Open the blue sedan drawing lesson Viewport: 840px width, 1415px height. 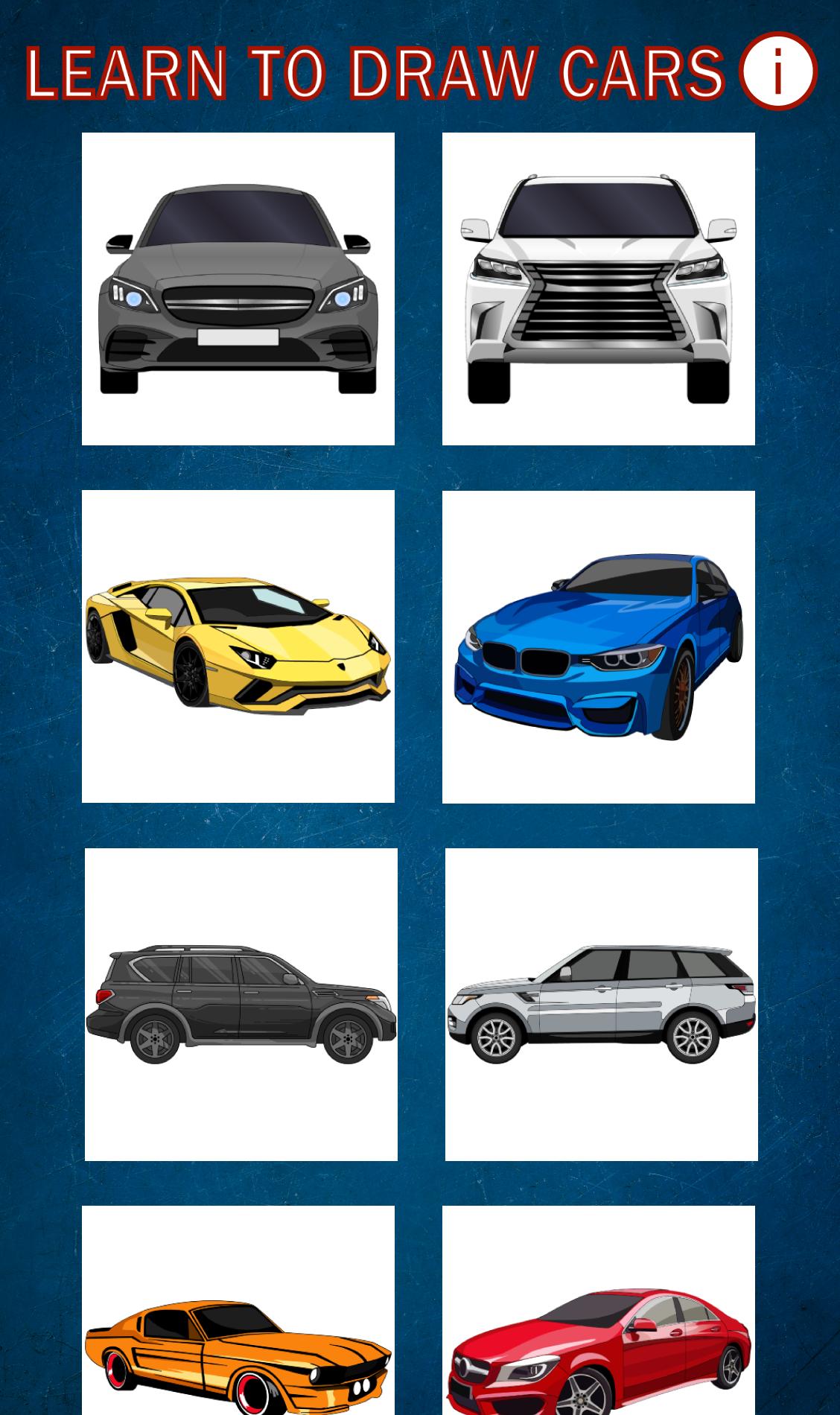point(599,646)
